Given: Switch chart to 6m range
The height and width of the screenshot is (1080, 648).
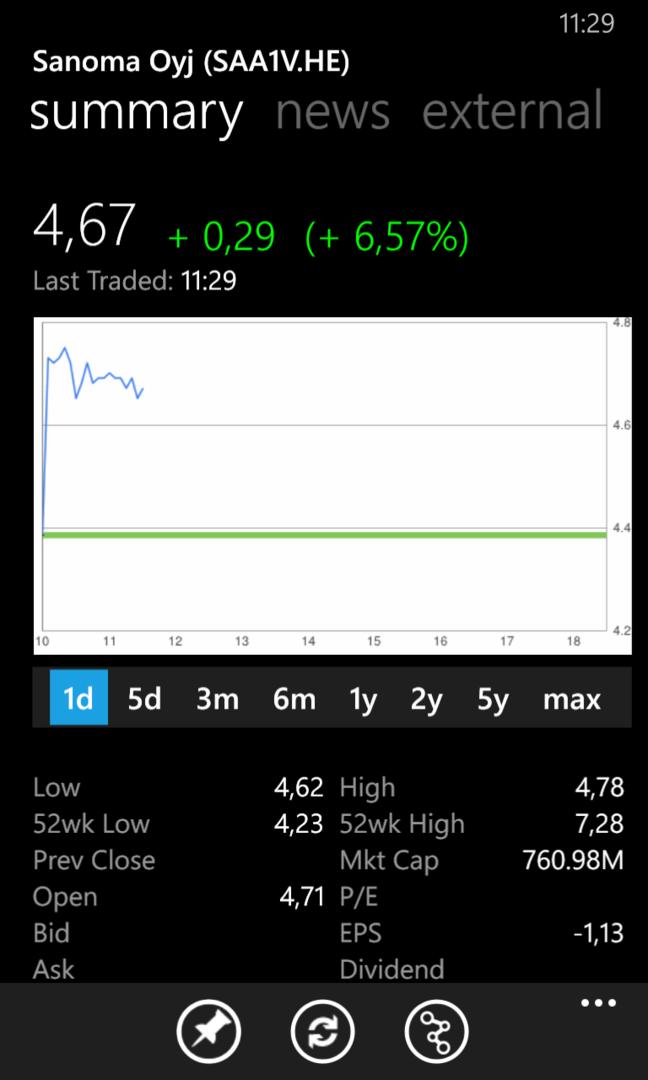Looking at the screenshot, I should [x=294, y=698].
